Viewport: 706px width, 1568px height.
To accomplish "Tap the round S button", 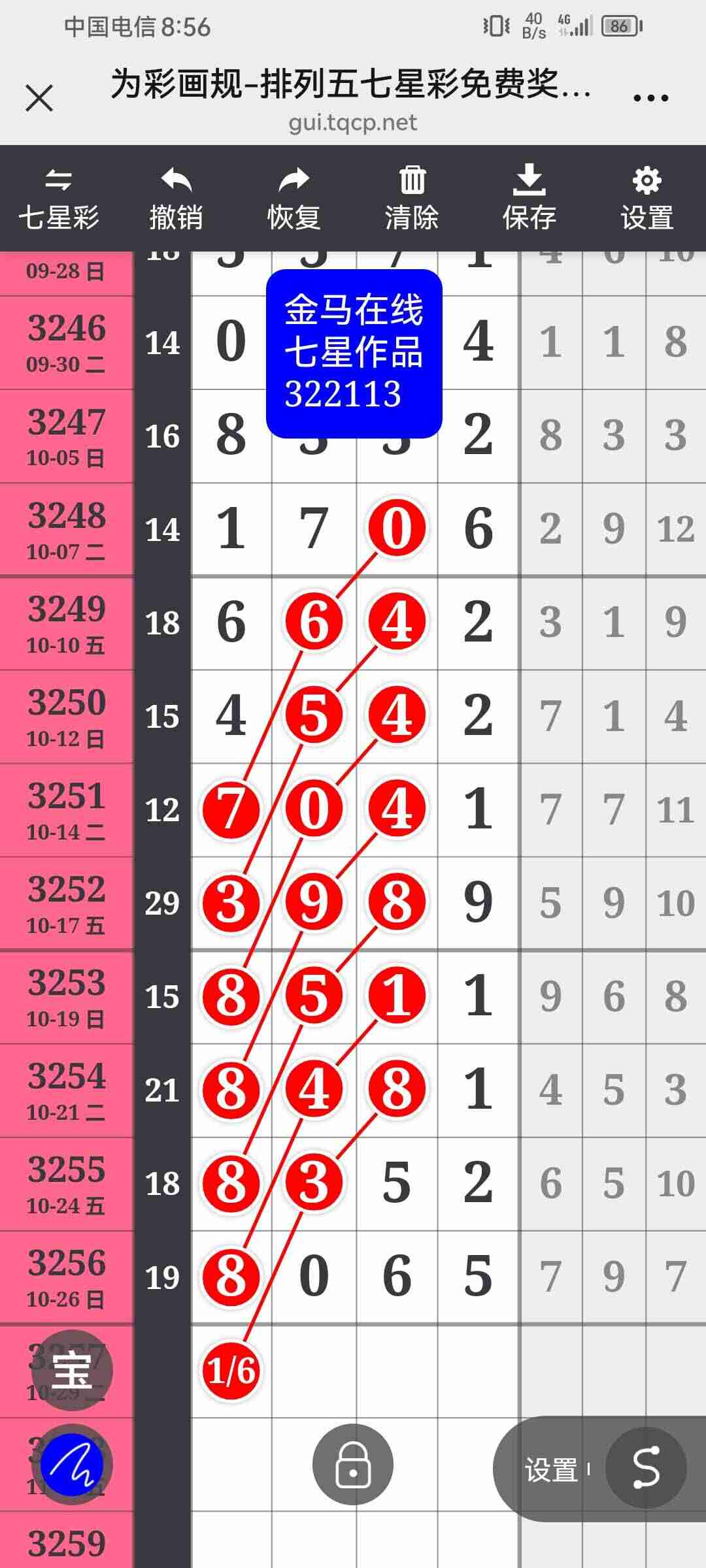I will coord(646,1468).
